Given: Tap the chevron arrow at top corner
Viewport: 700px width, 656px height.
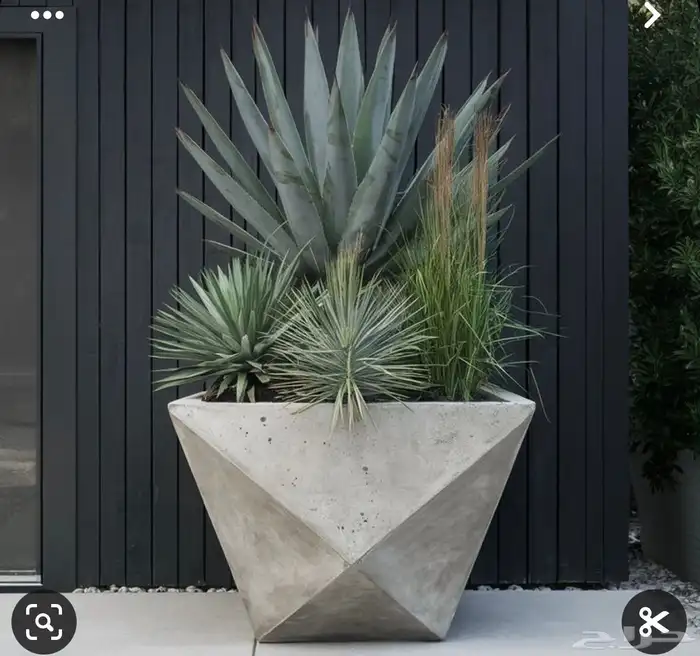Looking at the screenshot, I should point(652,15).
